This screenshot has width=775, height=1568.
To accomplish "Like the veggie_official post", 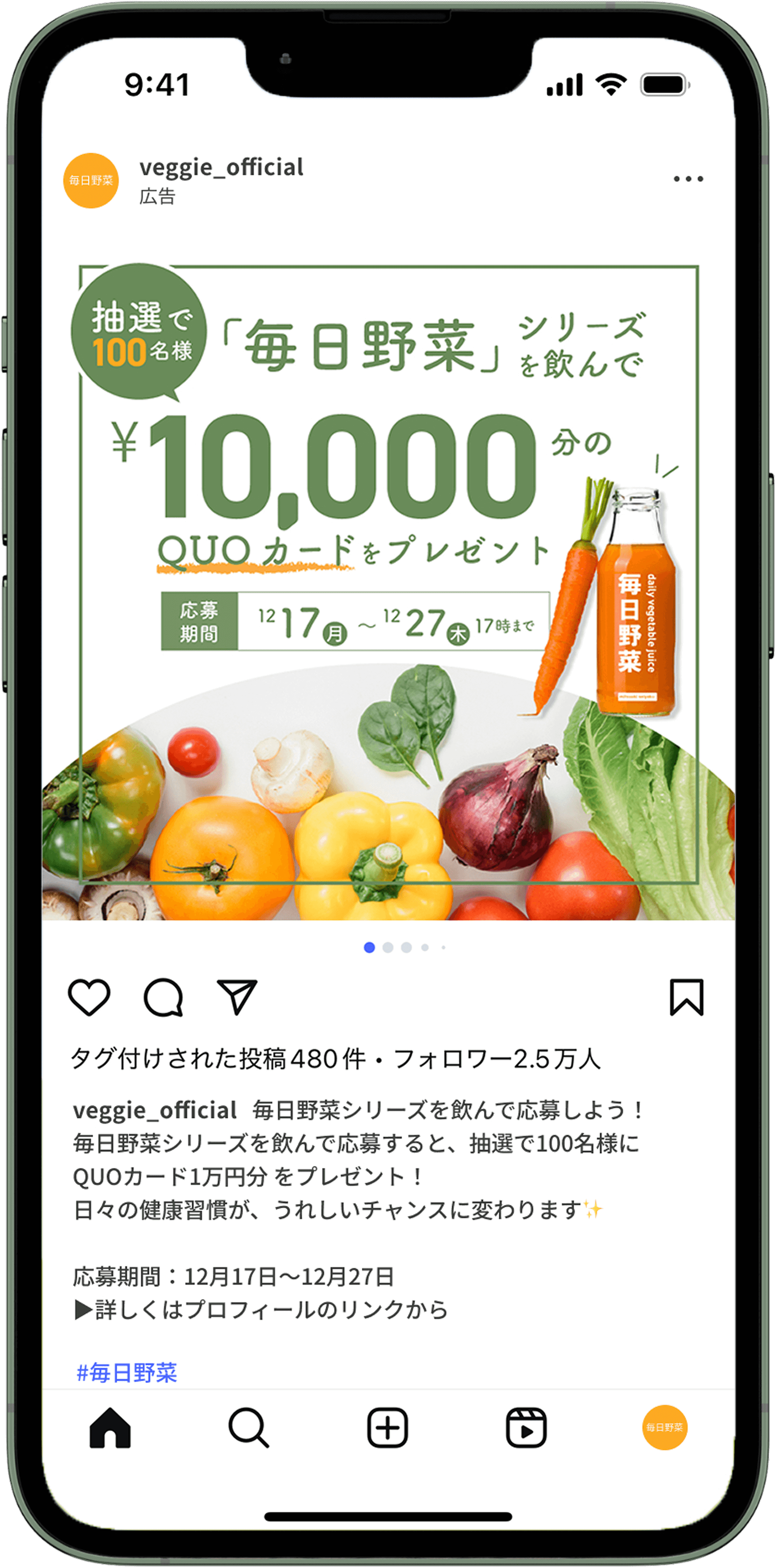I will (x=89, y=997).
